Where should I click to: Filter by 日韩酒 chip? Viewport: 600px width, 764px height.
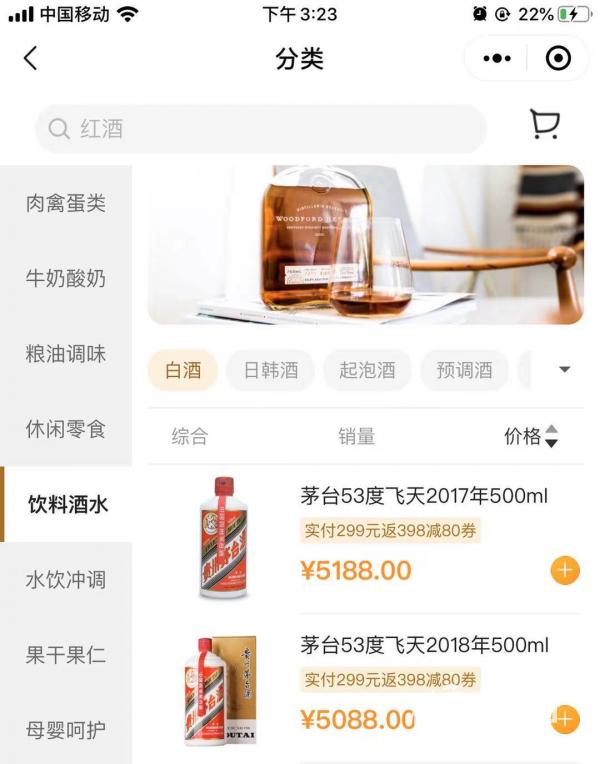pyautogui.click(x=271, y=370)
